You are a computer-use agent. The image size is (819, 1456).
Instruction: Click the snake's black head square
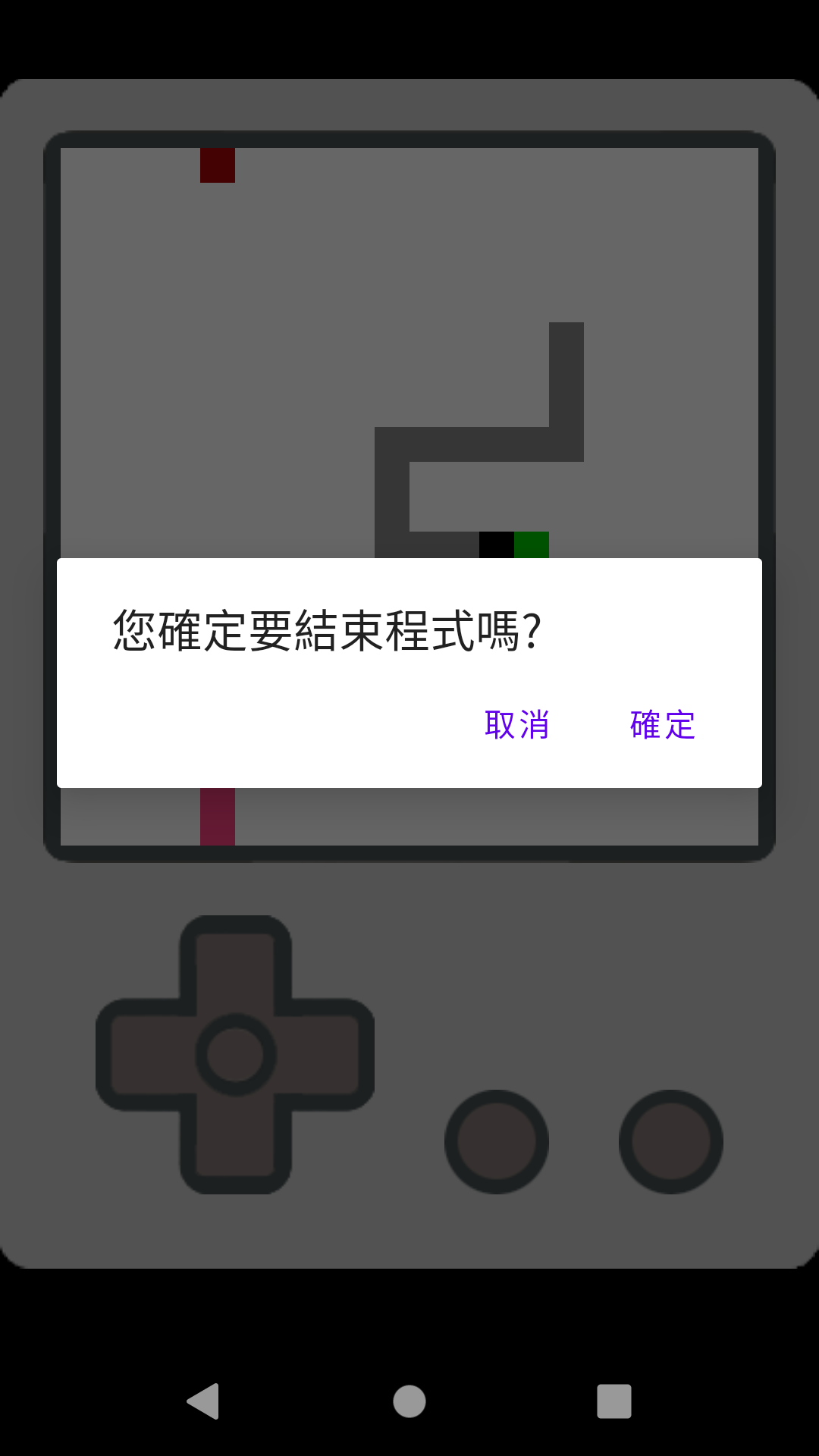point(497,544)
